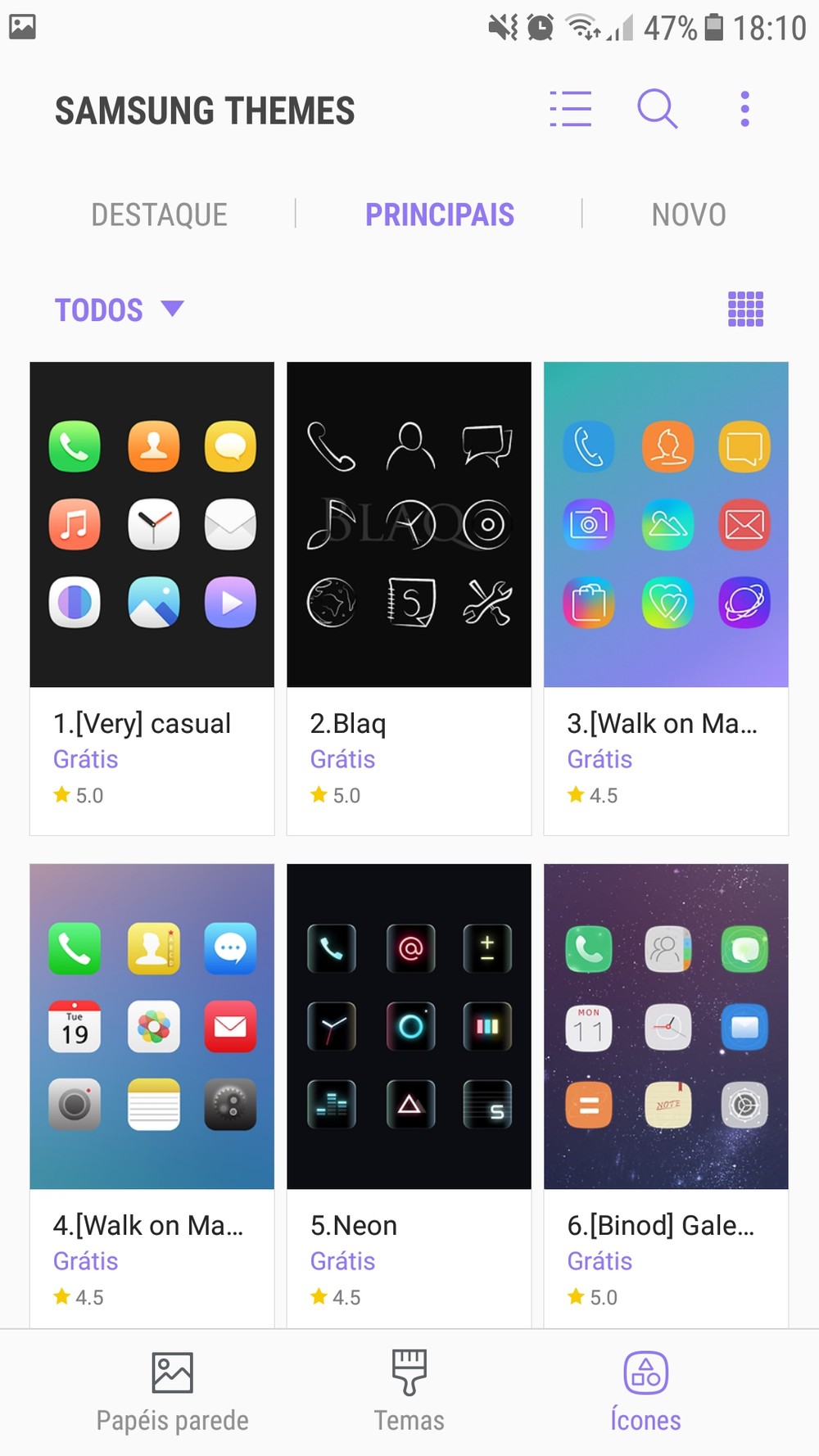Open the search magnifier
819x1456 pixels.
657,109
